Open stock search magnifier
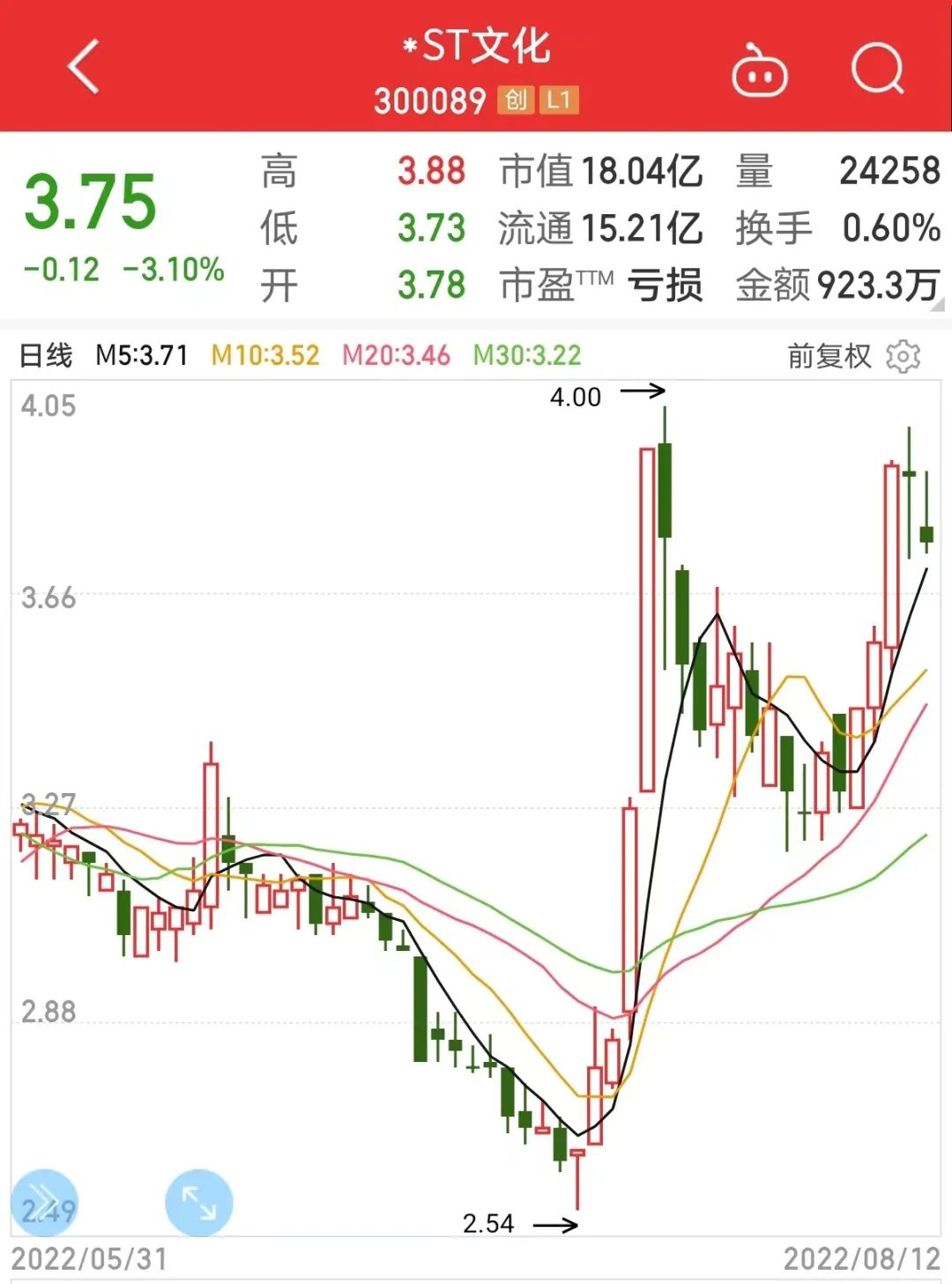This screenshot has height=1284, width=952. click(878, 69)
